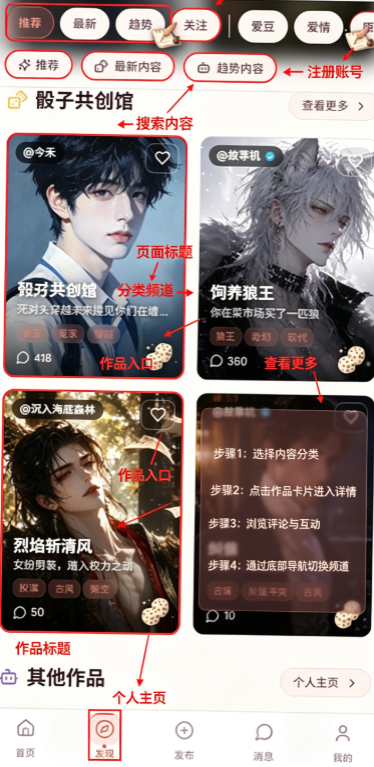Open the card by @今禾
This screenshot has width=374, height=767.
(95, 256)
